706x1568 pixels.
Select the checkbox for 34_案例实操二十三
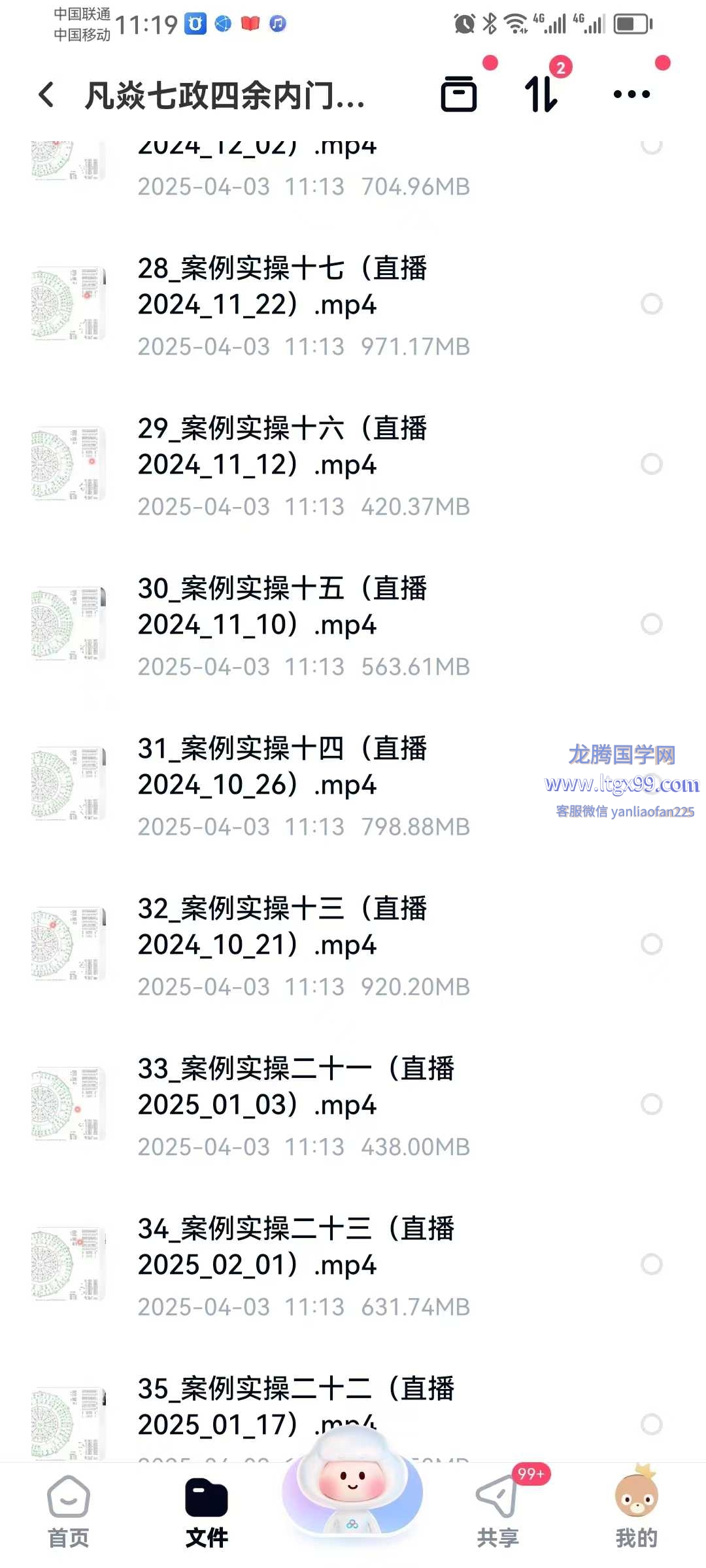651,1264
